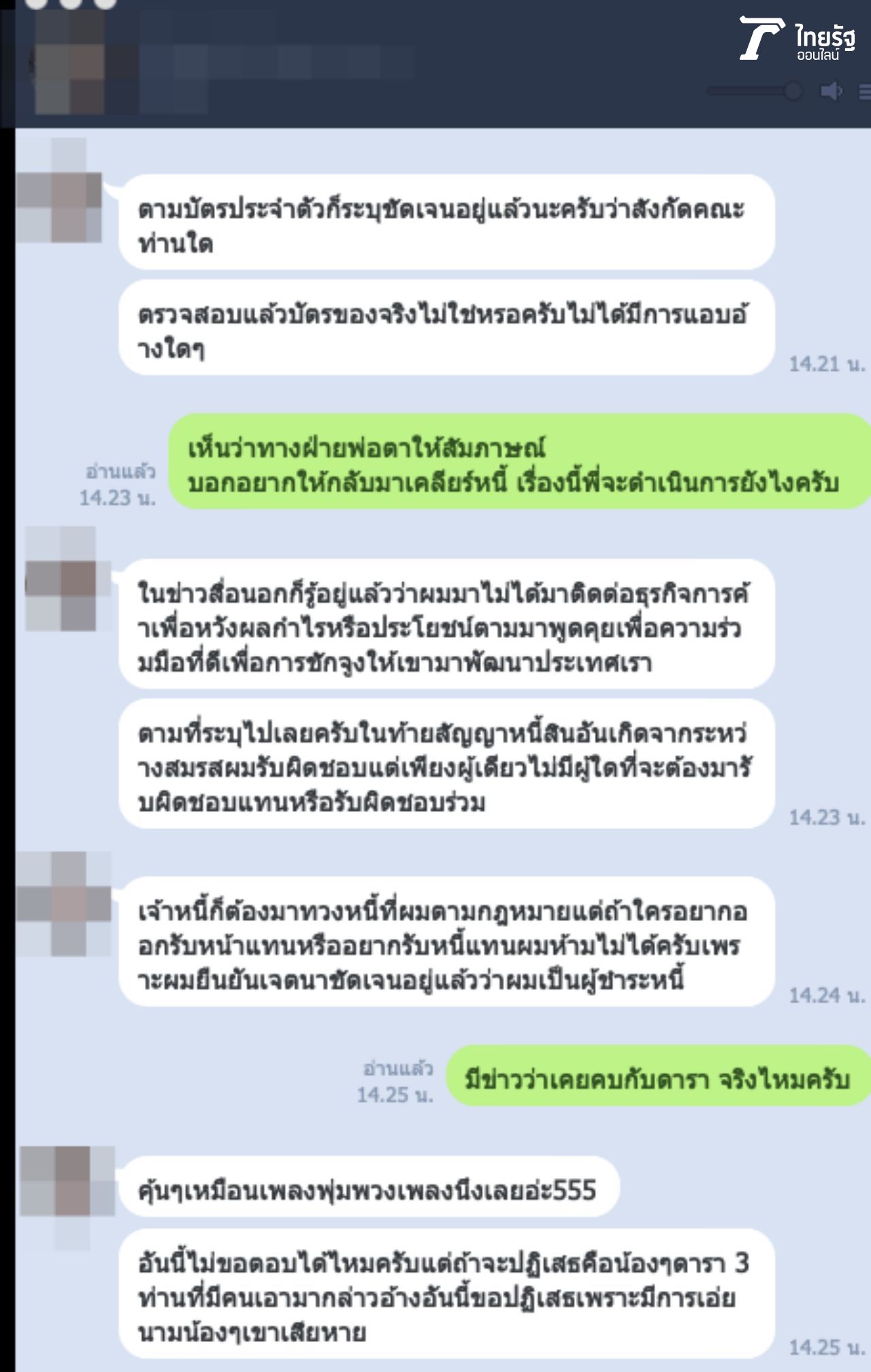
Task: Open the chat menu icon
Action: 865,91
